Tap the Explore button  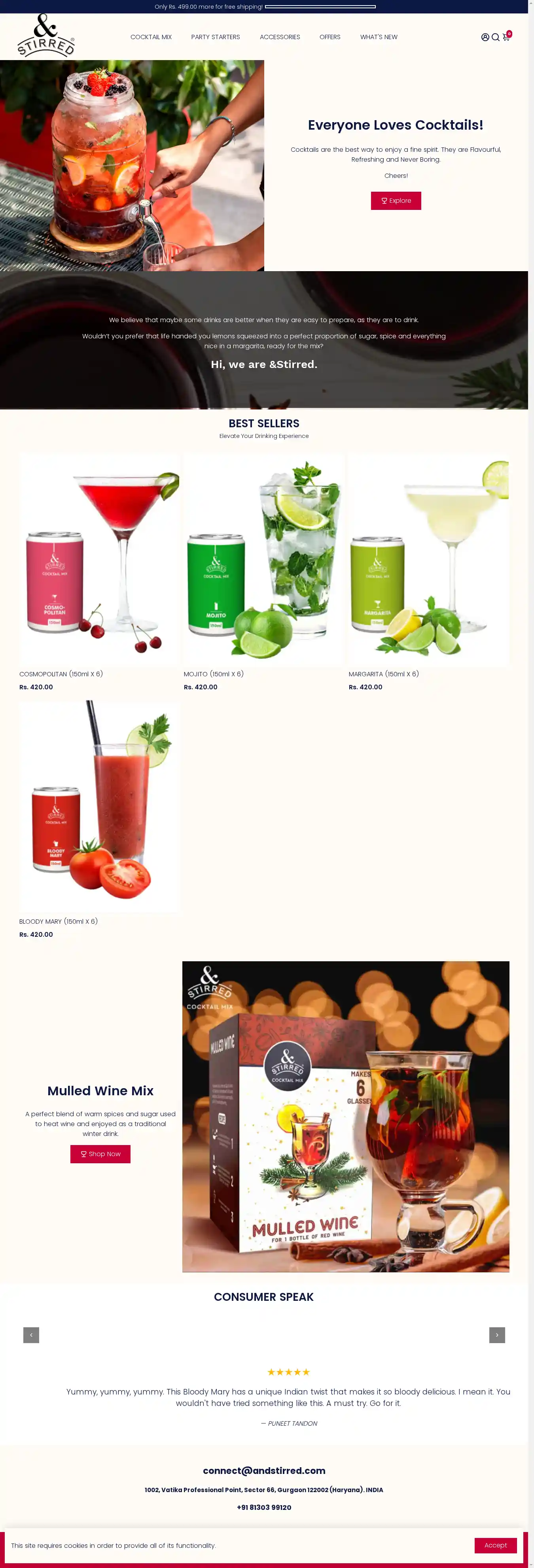click(x=396, y=201)
